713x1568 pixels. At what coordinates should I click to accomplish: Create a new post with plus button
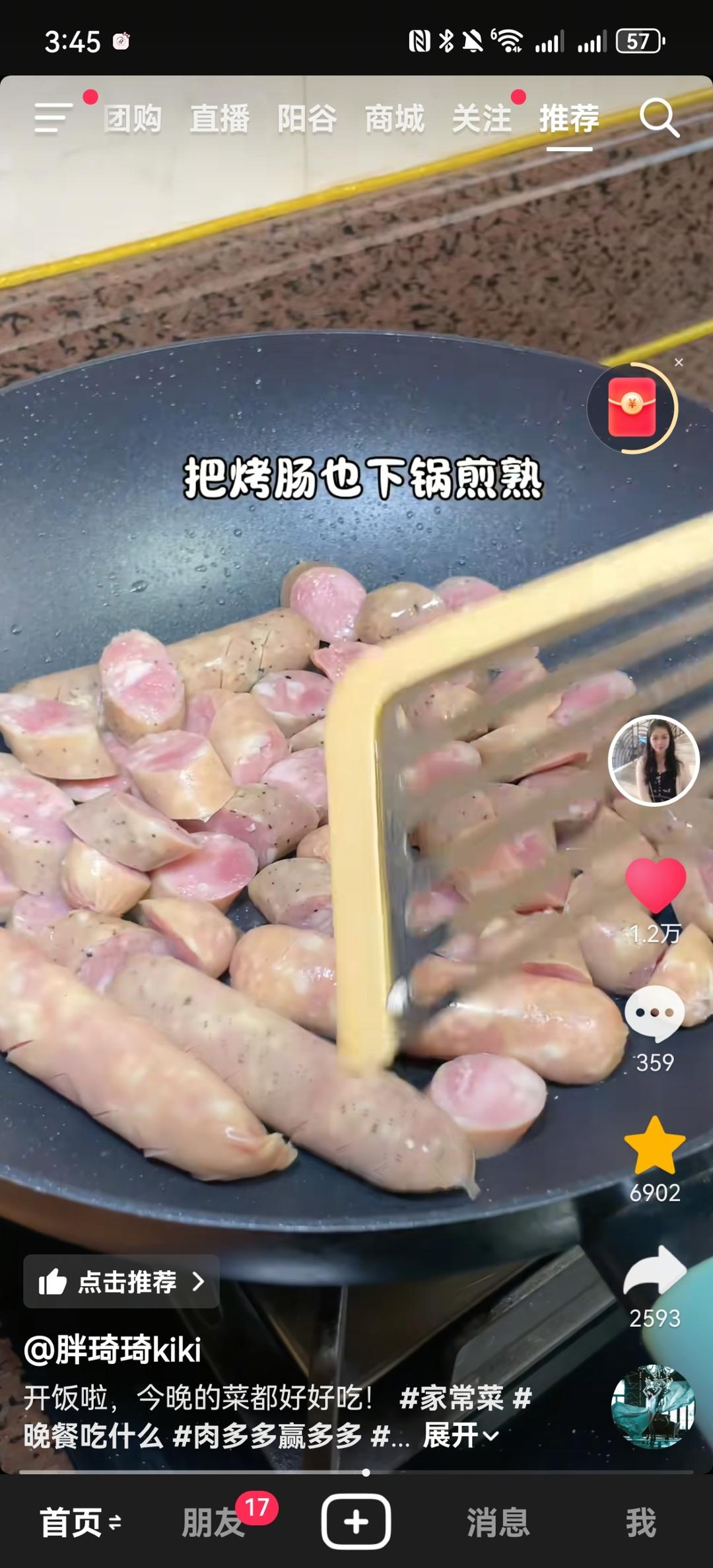click(x=356, y=1522)
